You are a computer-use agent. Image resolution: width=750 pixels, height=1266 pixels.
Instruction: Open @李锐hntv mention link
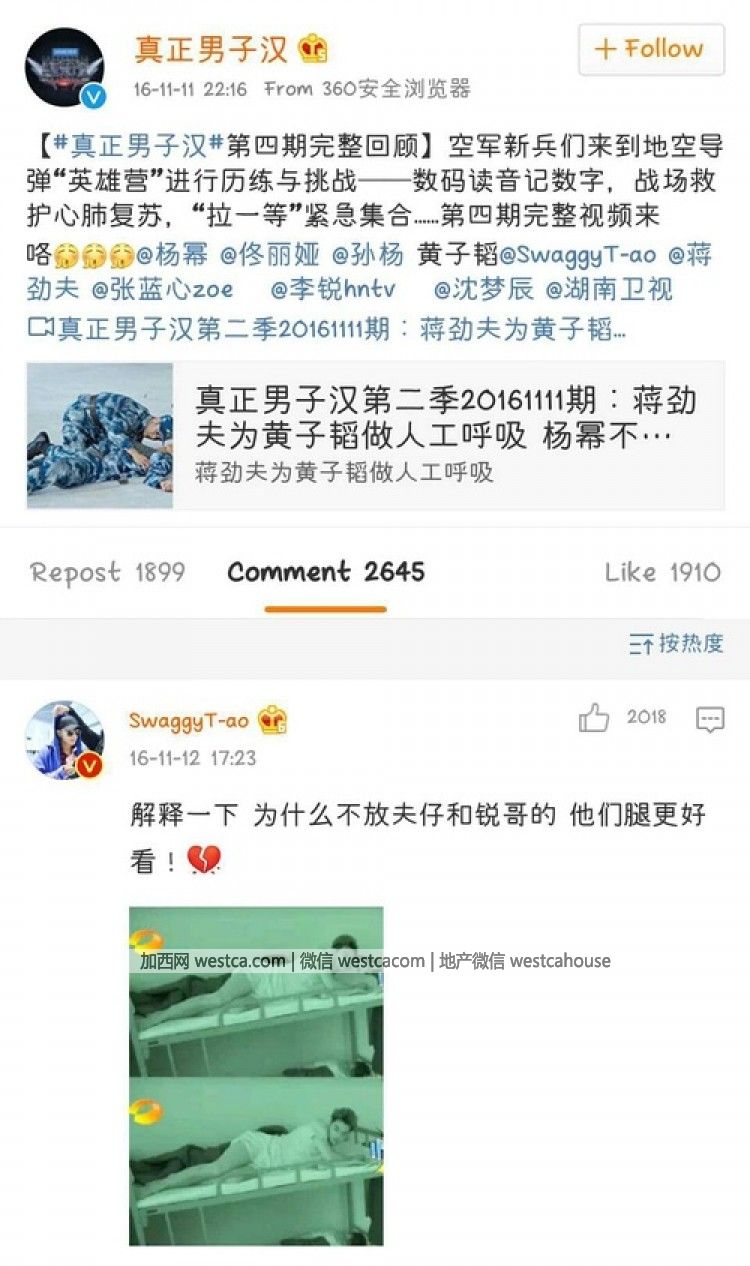(333, 290)
